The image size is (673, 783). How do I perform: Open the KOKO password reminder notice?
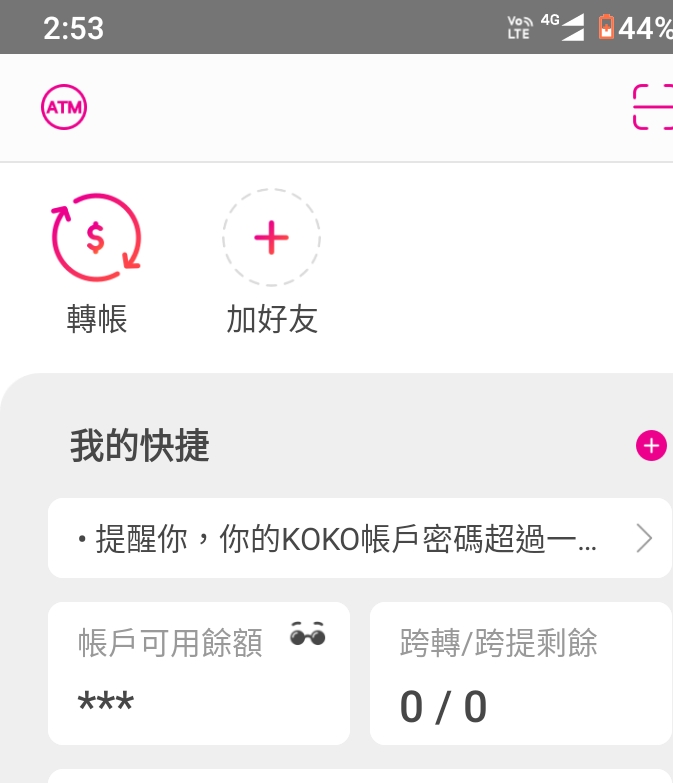point(360,539)
